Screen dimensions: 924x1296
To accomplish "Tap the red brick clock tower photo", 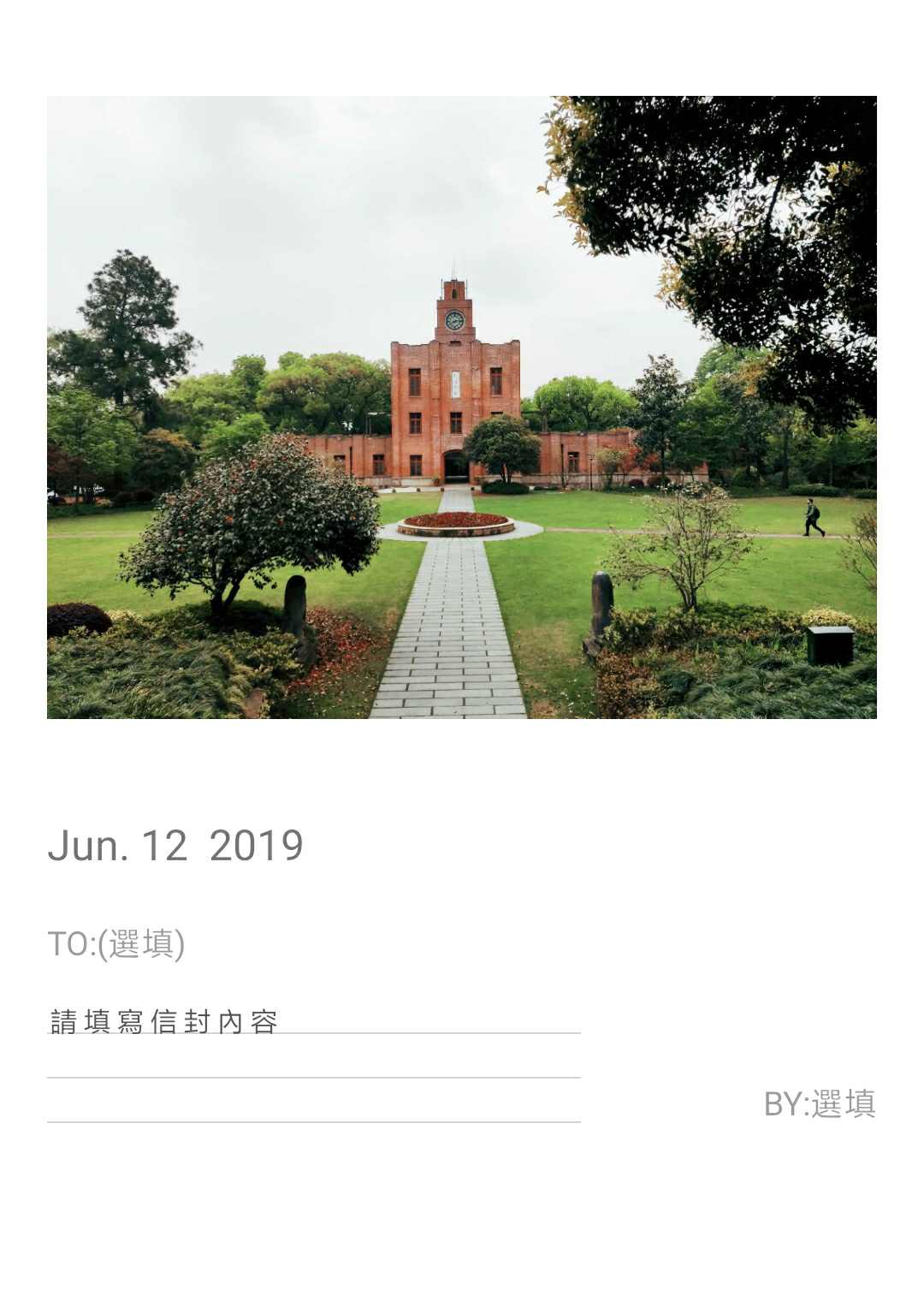I will [x=461, y=407].
